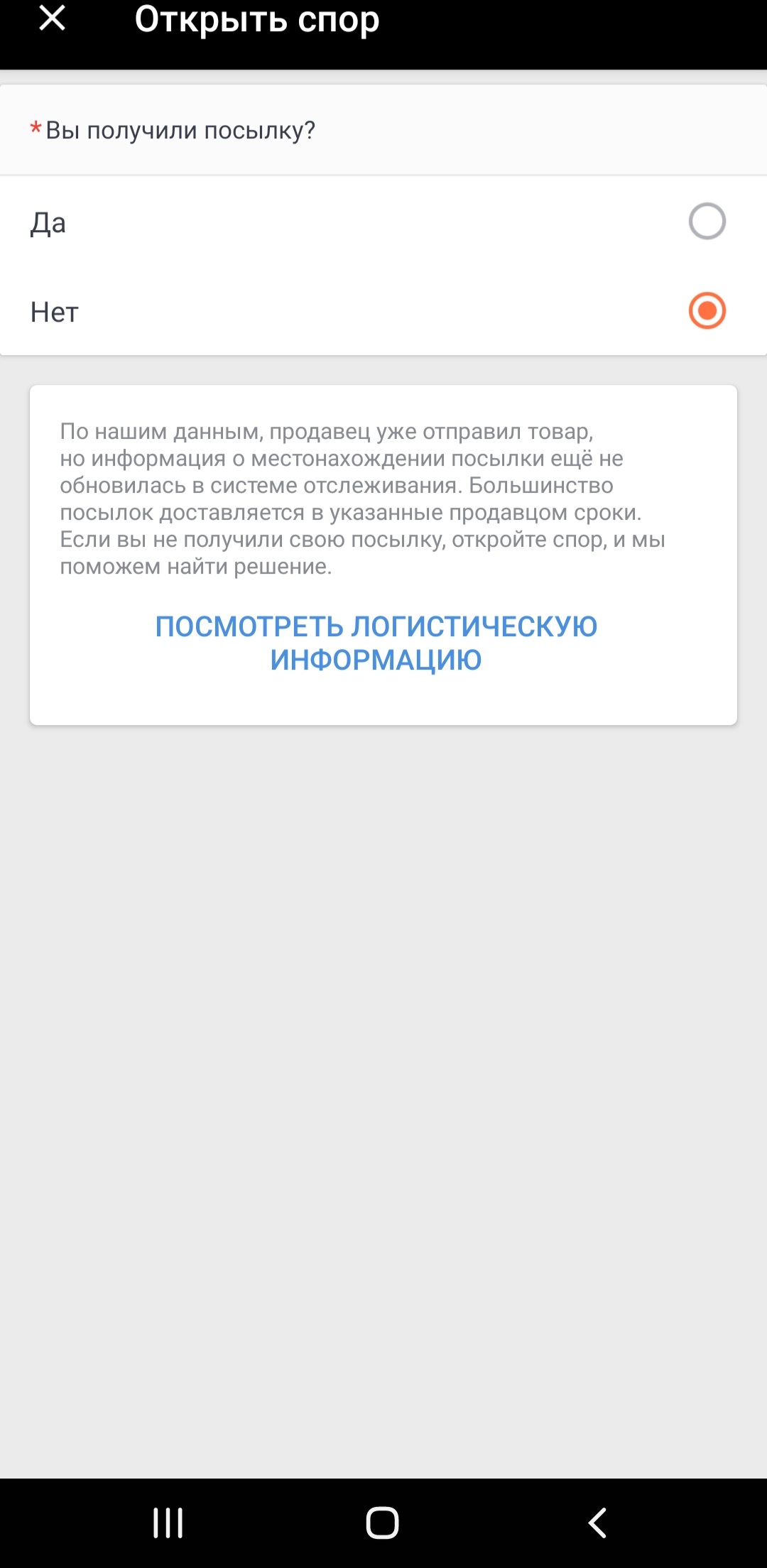The width and height of the screenshot is (767, 1568).
Task: Select the Нет radio option
Action: [x=706, y=311]
